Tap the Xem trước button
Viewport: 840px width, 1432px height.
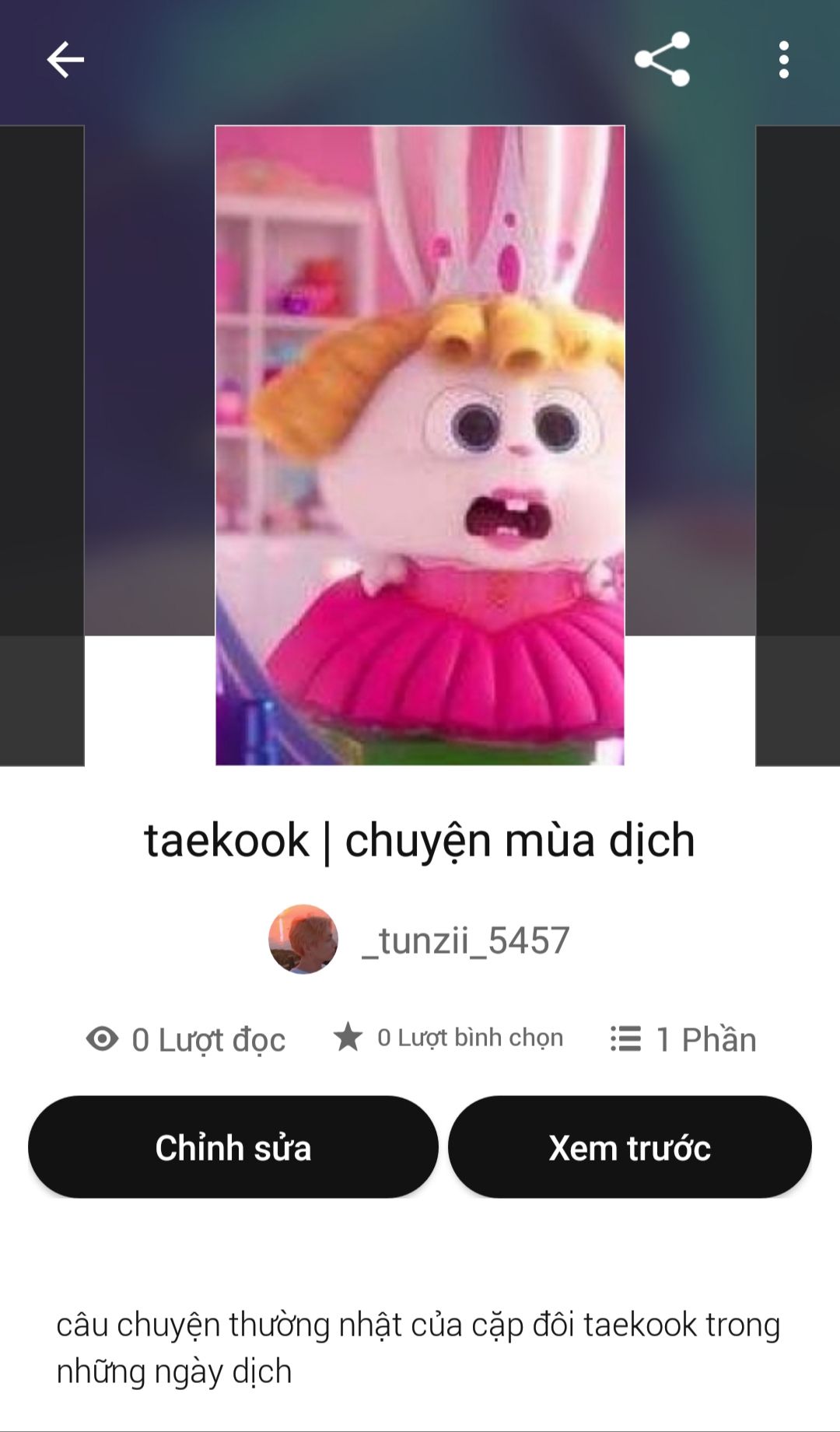(x=630, y=1147)
